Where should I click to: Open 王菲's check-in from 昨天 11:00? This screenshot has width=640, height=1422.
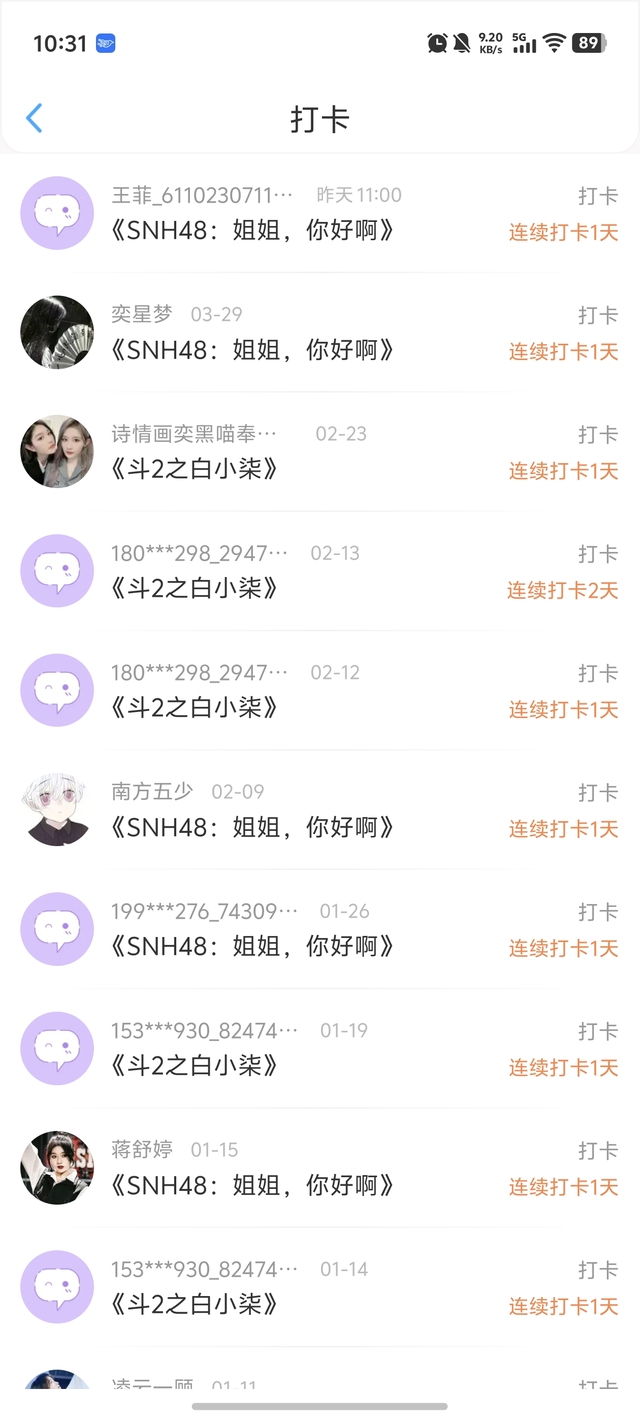pyautogui.click(x=320, y=213)
